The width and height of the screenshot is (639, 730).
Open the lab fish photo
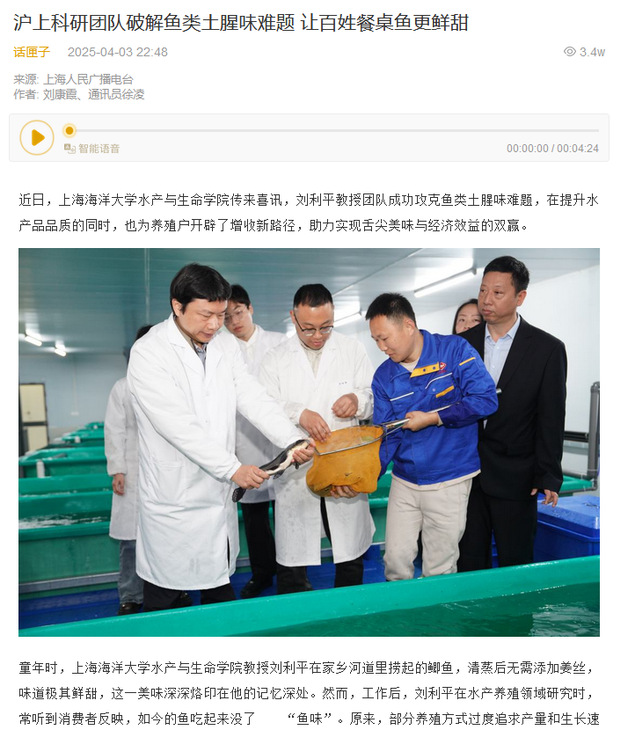(x=309, y=442)
